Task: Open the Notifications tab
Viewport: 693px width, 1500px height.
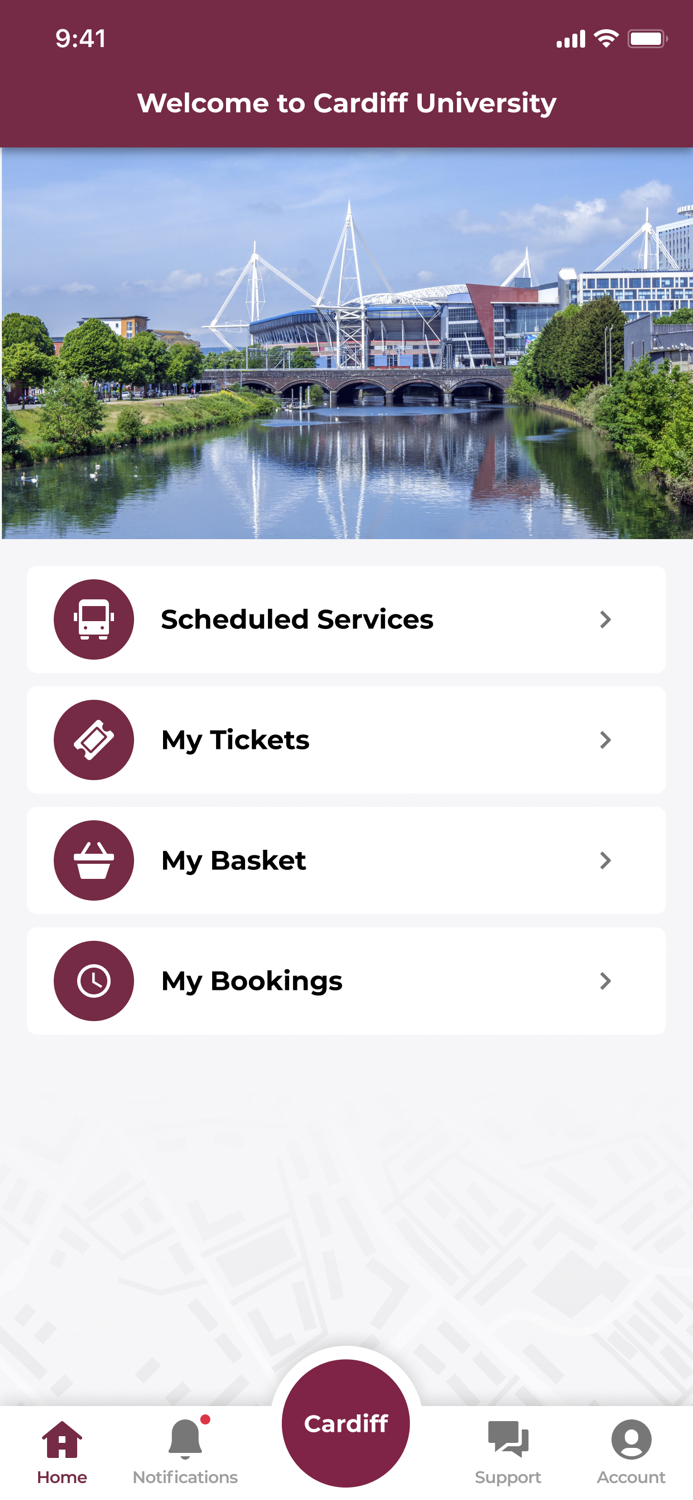Action: tap(185, 1453)
